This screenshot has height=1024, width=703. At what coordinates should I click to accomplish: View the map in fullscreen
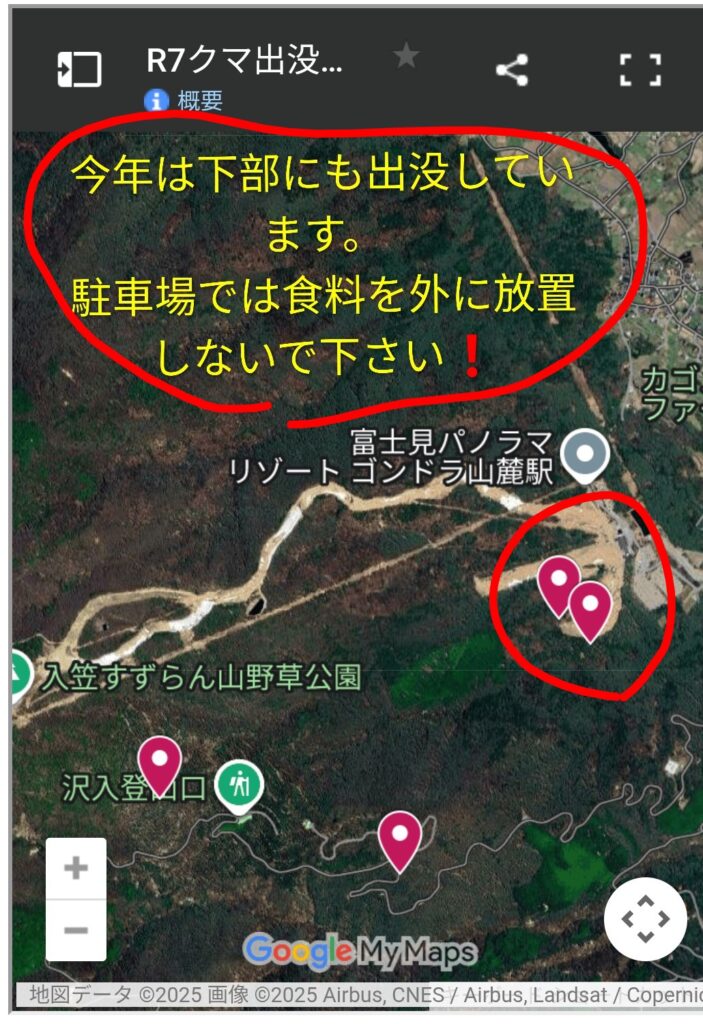click(x=640, y=69)
